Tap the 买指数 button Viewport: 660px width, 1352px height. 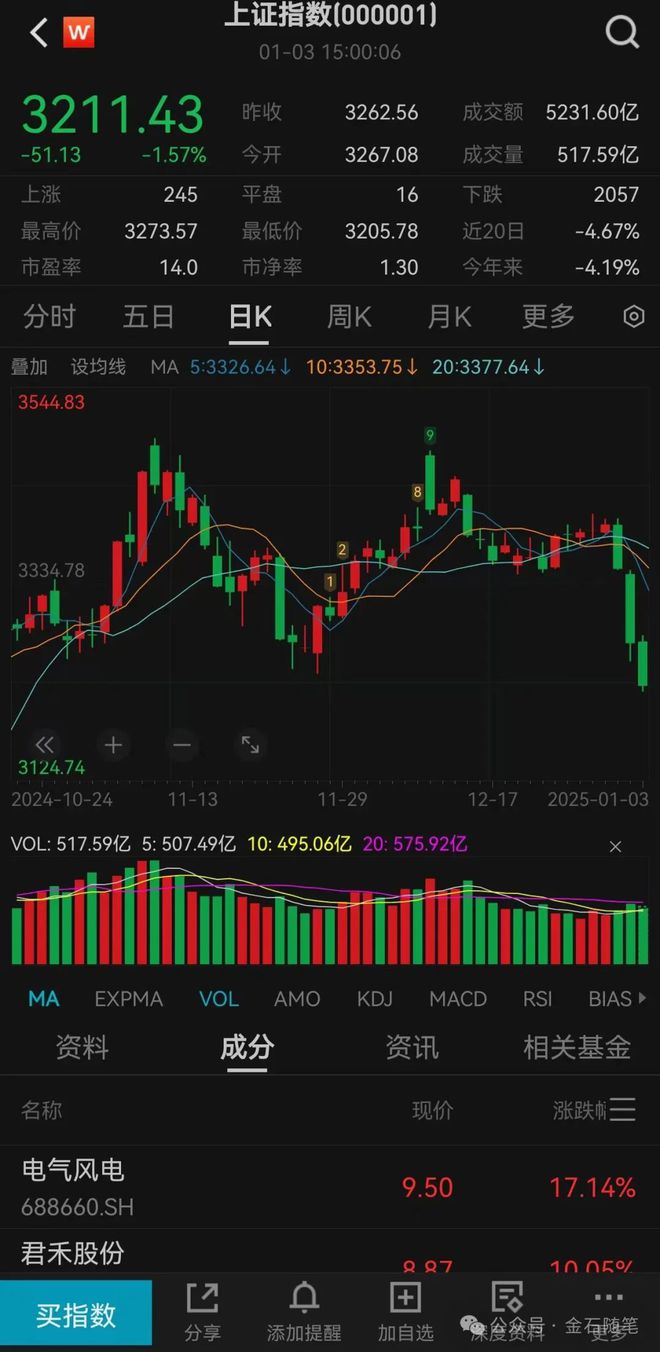point(76,1315)
